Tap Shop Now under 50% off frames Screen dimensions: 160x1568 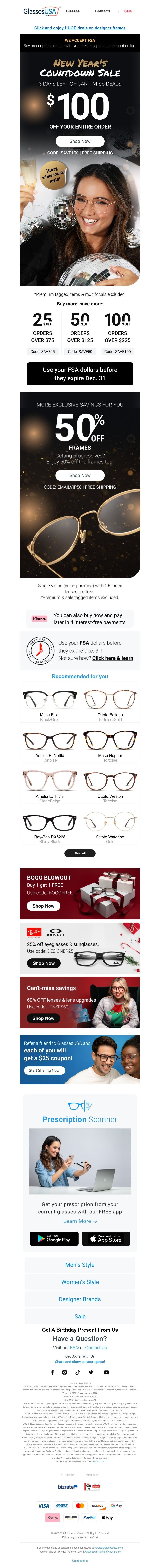click(x=80, y=475)
